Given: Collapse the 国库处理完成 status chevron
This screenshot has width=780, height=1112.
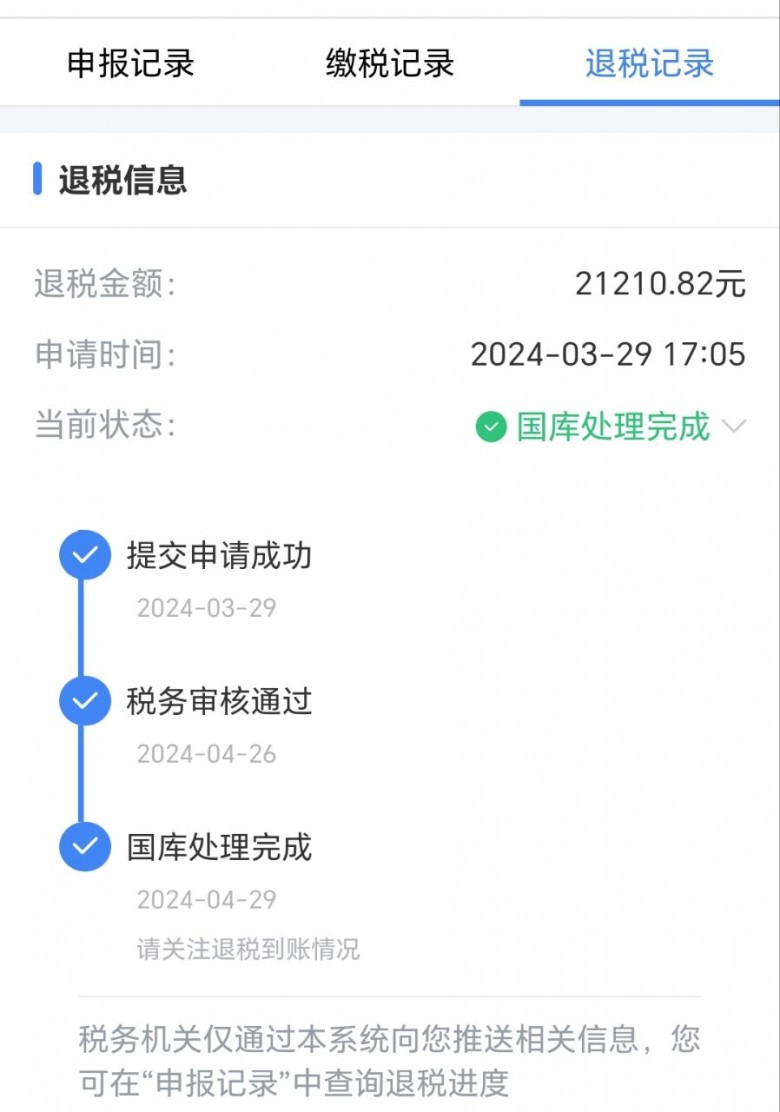Looking at the screenshot, I should point(734,427).
